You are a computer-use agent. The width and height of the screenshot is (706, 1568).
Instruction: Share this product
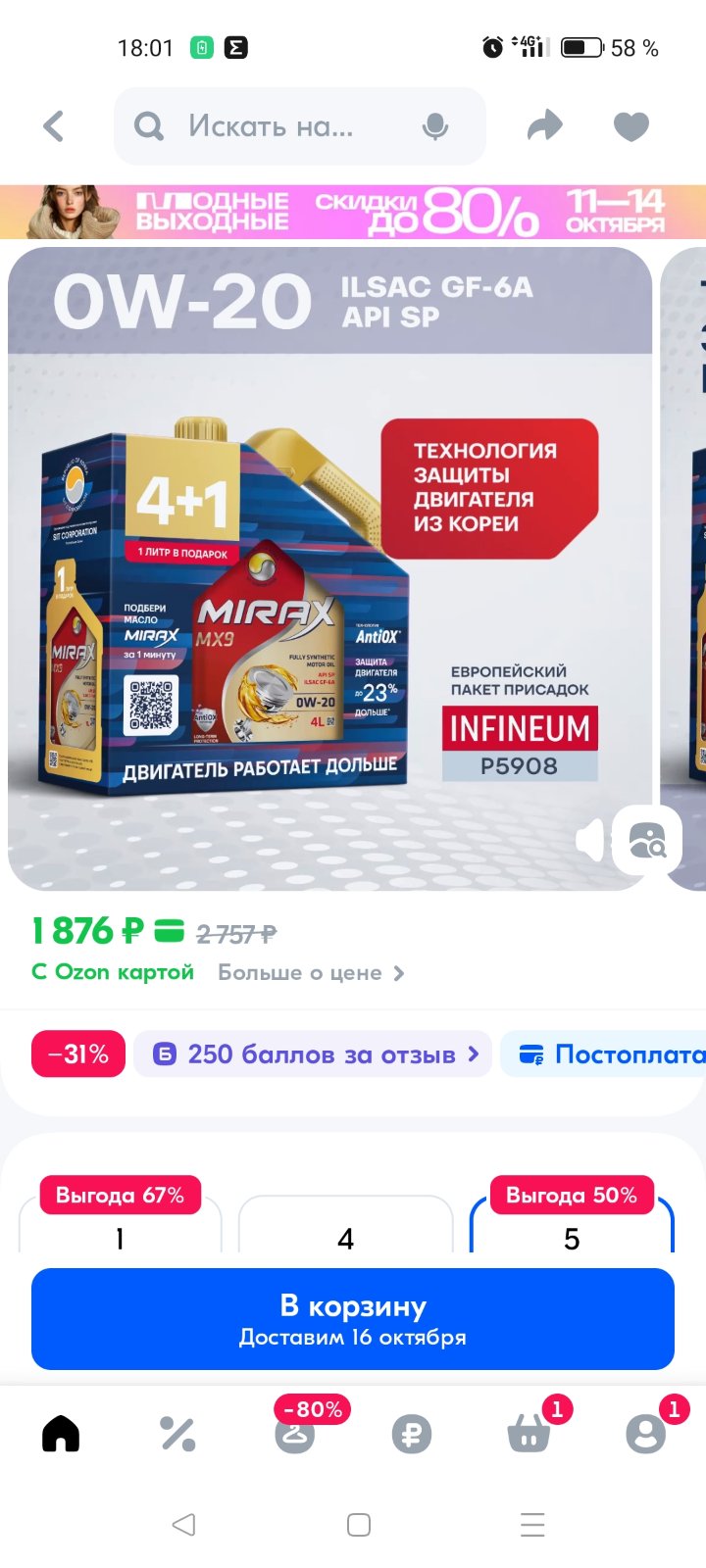point(544,126)
